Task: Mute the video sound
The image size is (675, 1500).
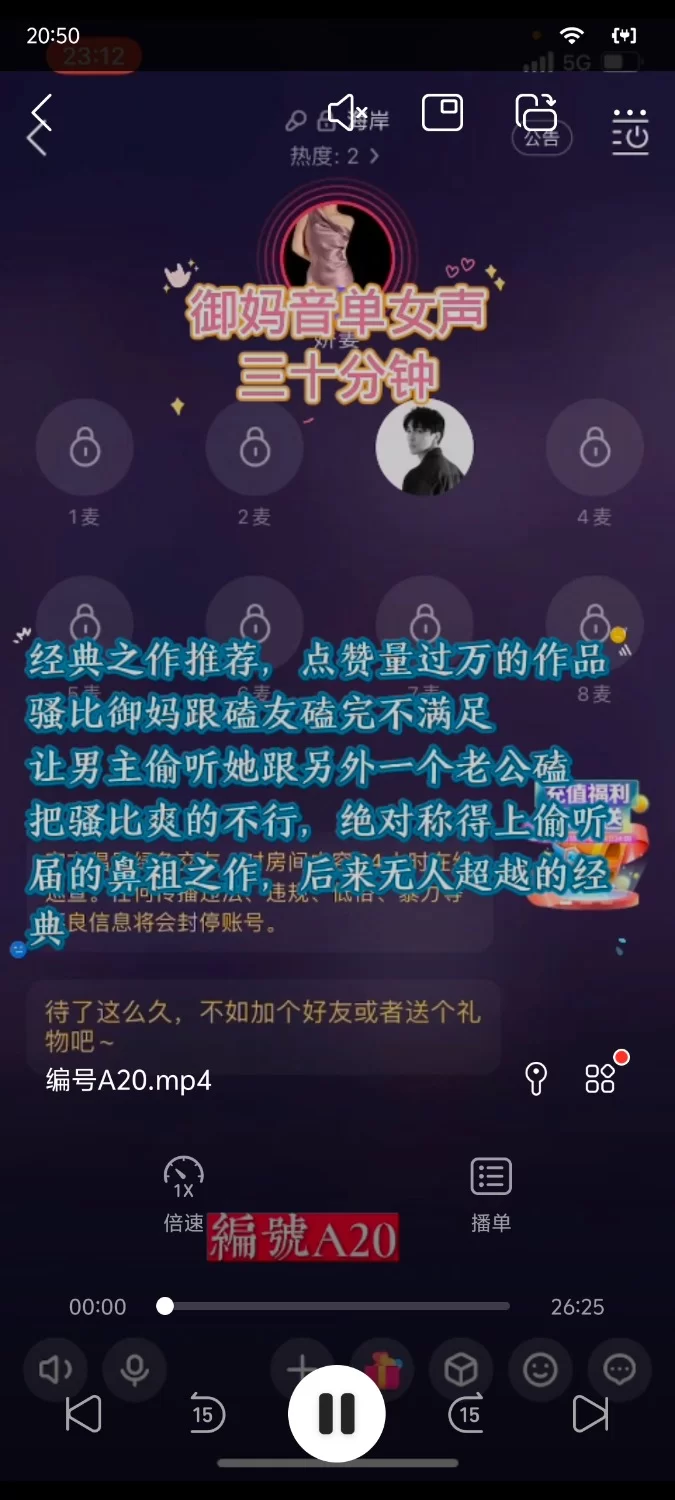Action: 346,113
